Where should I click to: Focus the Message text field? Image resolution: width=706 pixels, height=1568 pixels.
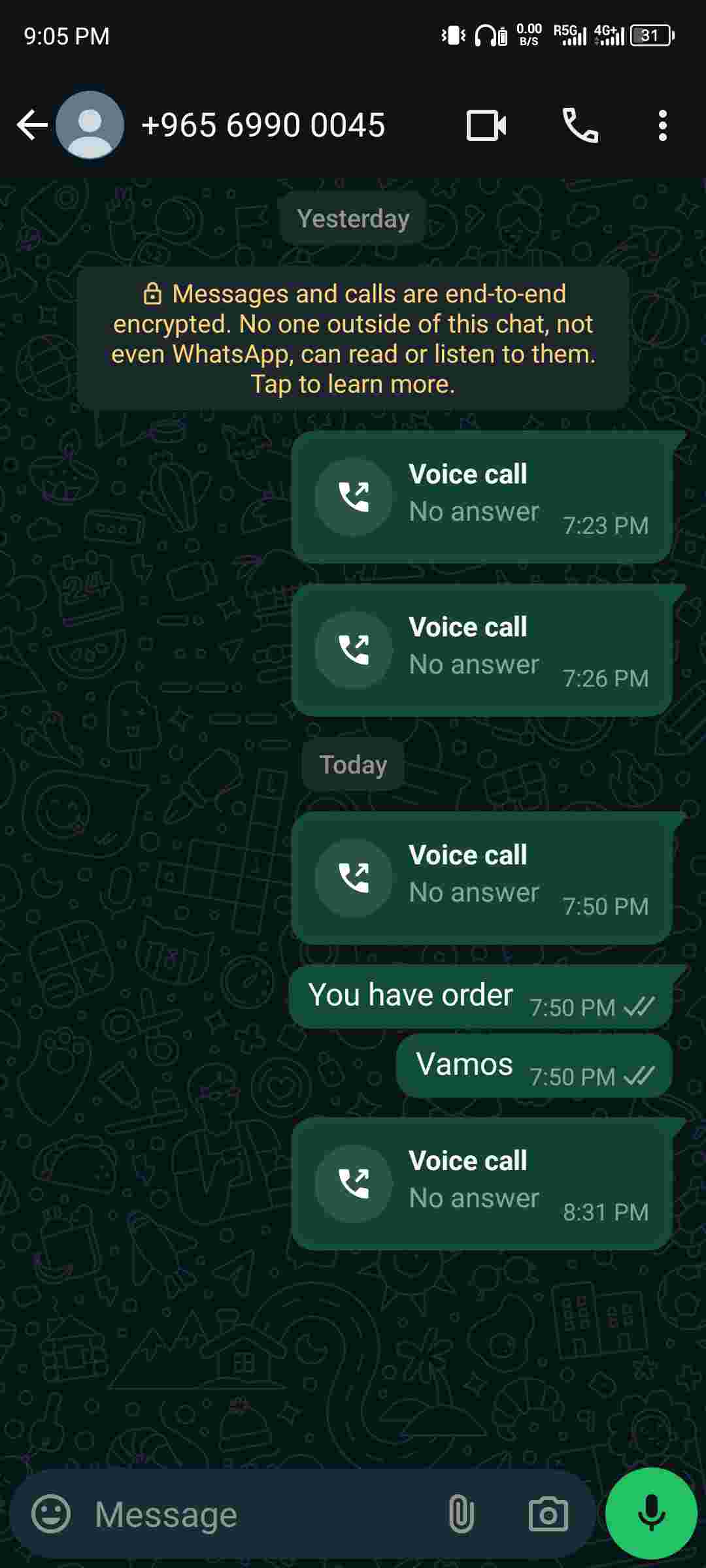click(261, 1514)
